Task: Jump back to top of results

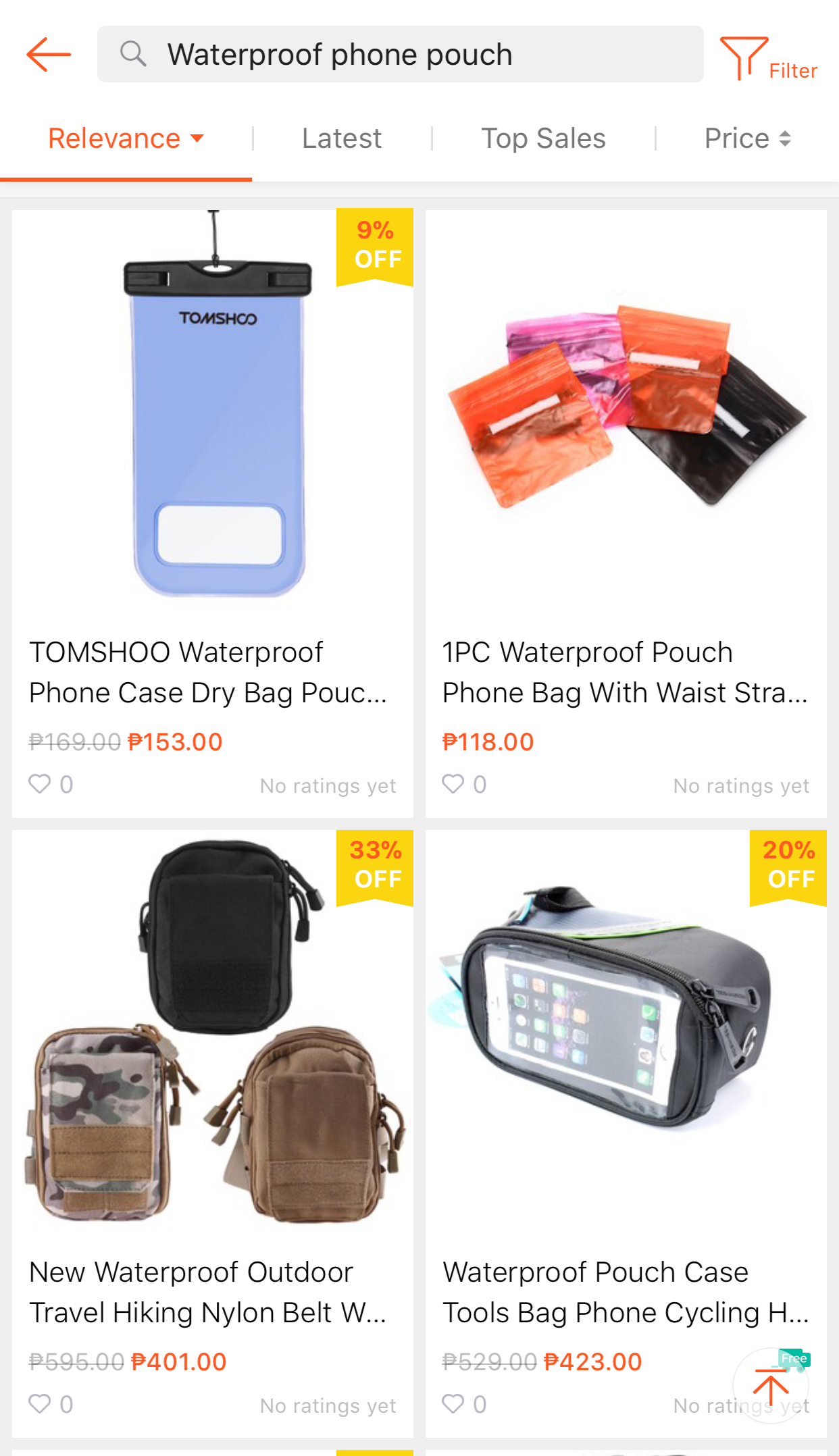Action: (x=771, y=1386)
